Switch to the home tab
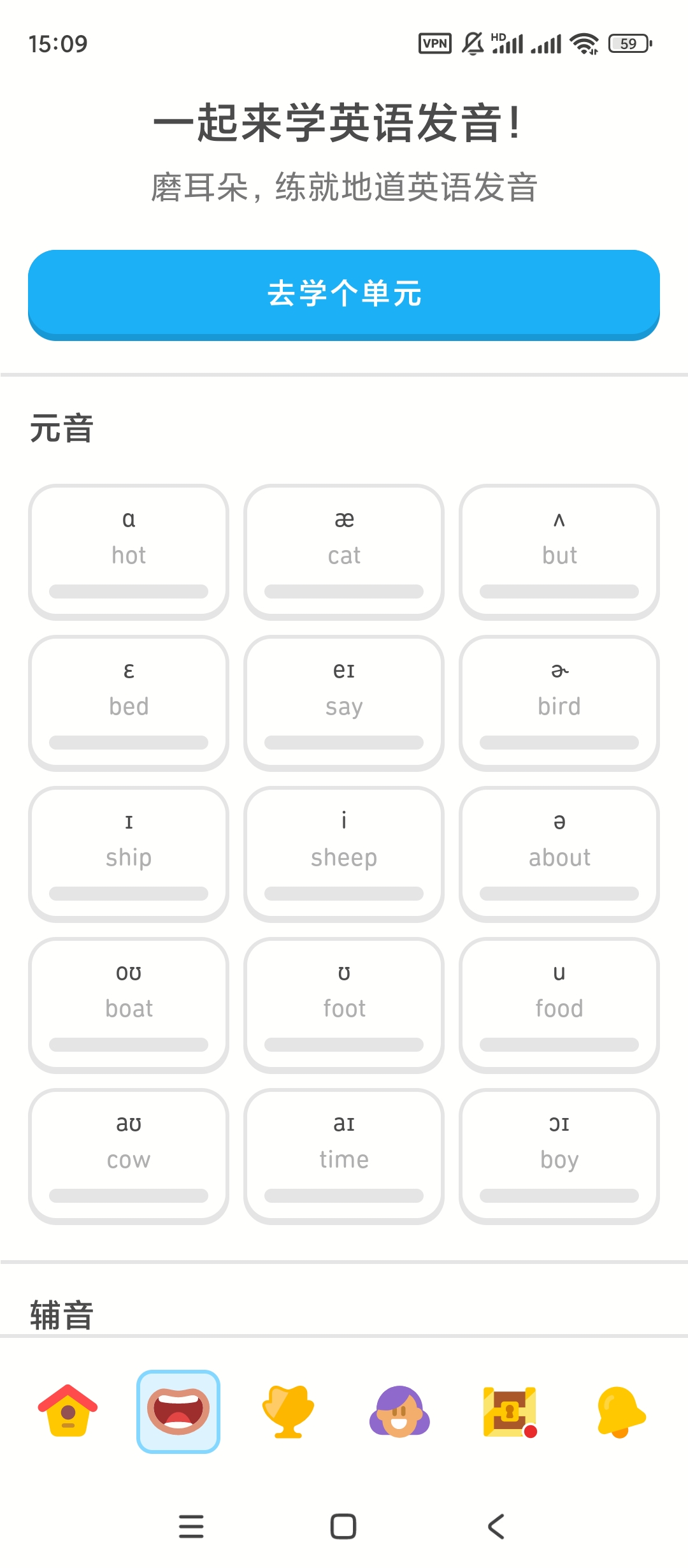688x1568 pixels. [x=68, y=1411]
